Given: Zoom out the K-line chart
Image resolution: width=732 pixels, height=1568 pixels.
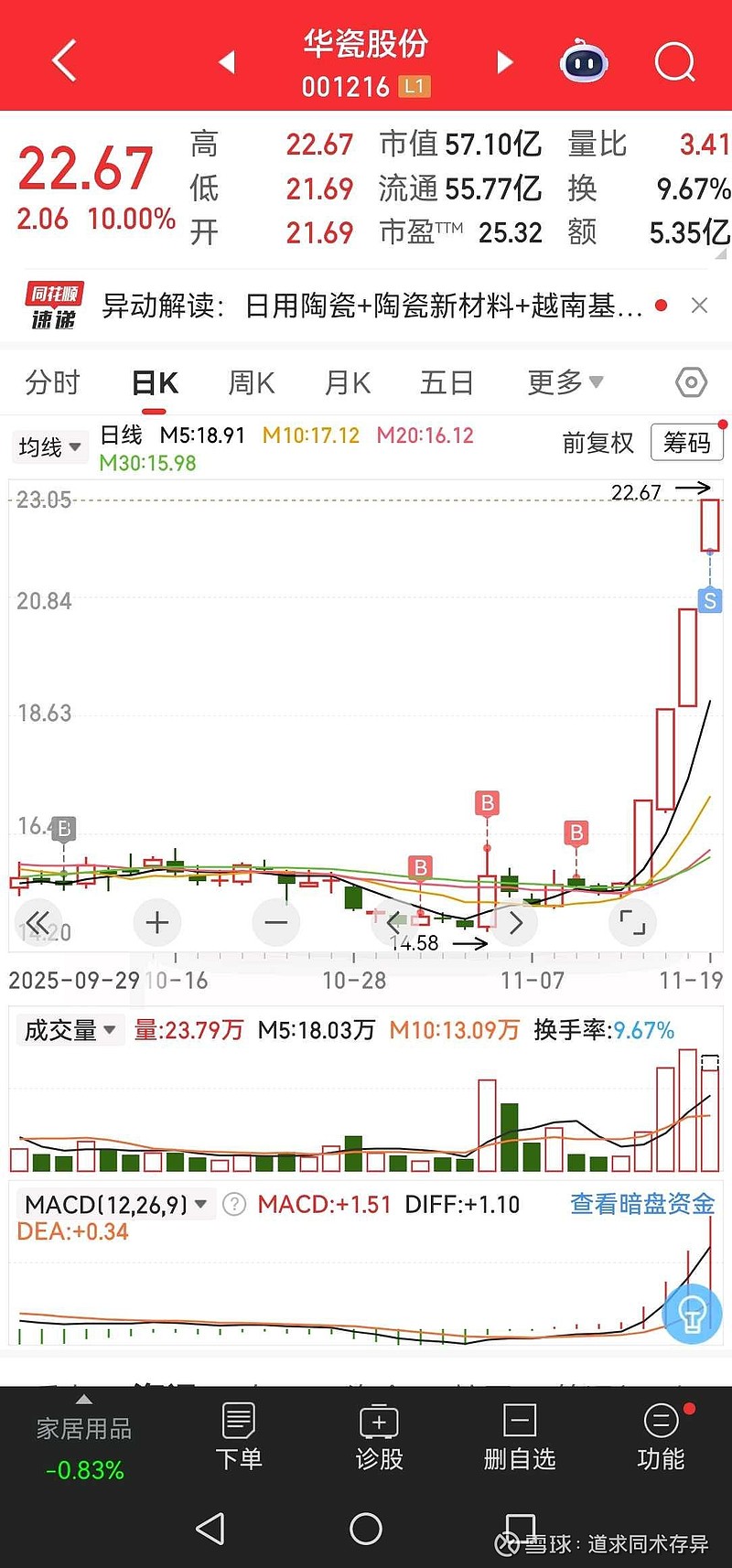Looking at the screenshot, I should pyautogui.click(x=276, y=922).
